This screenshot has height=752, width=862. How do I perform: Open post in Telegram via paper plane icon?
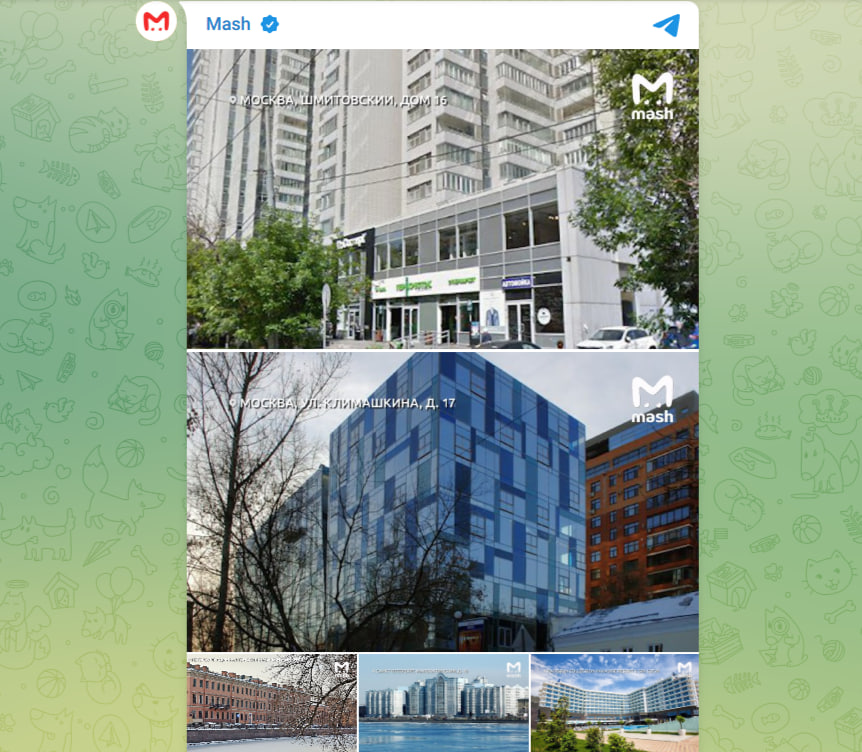(666, 25)
